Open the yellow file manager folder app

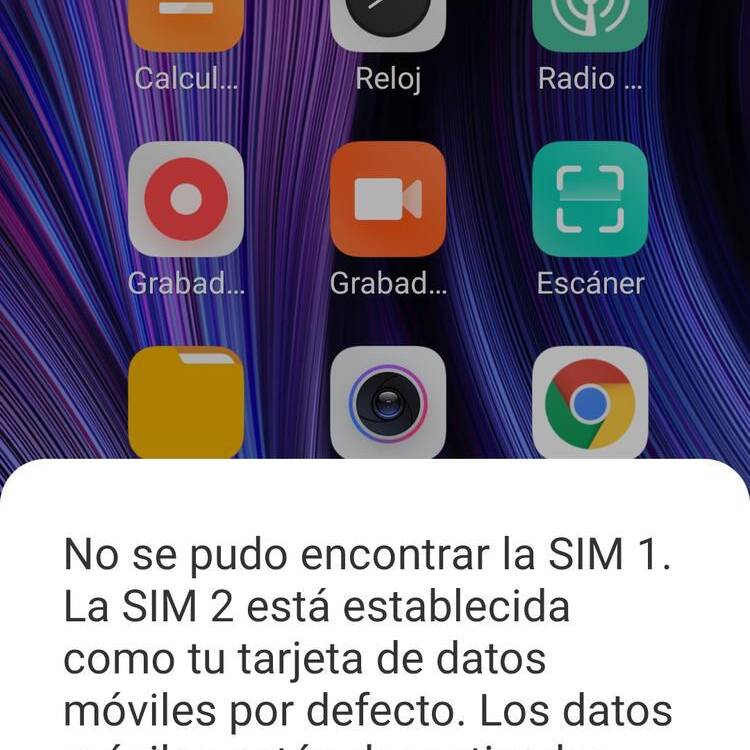[x=186, y=402]
